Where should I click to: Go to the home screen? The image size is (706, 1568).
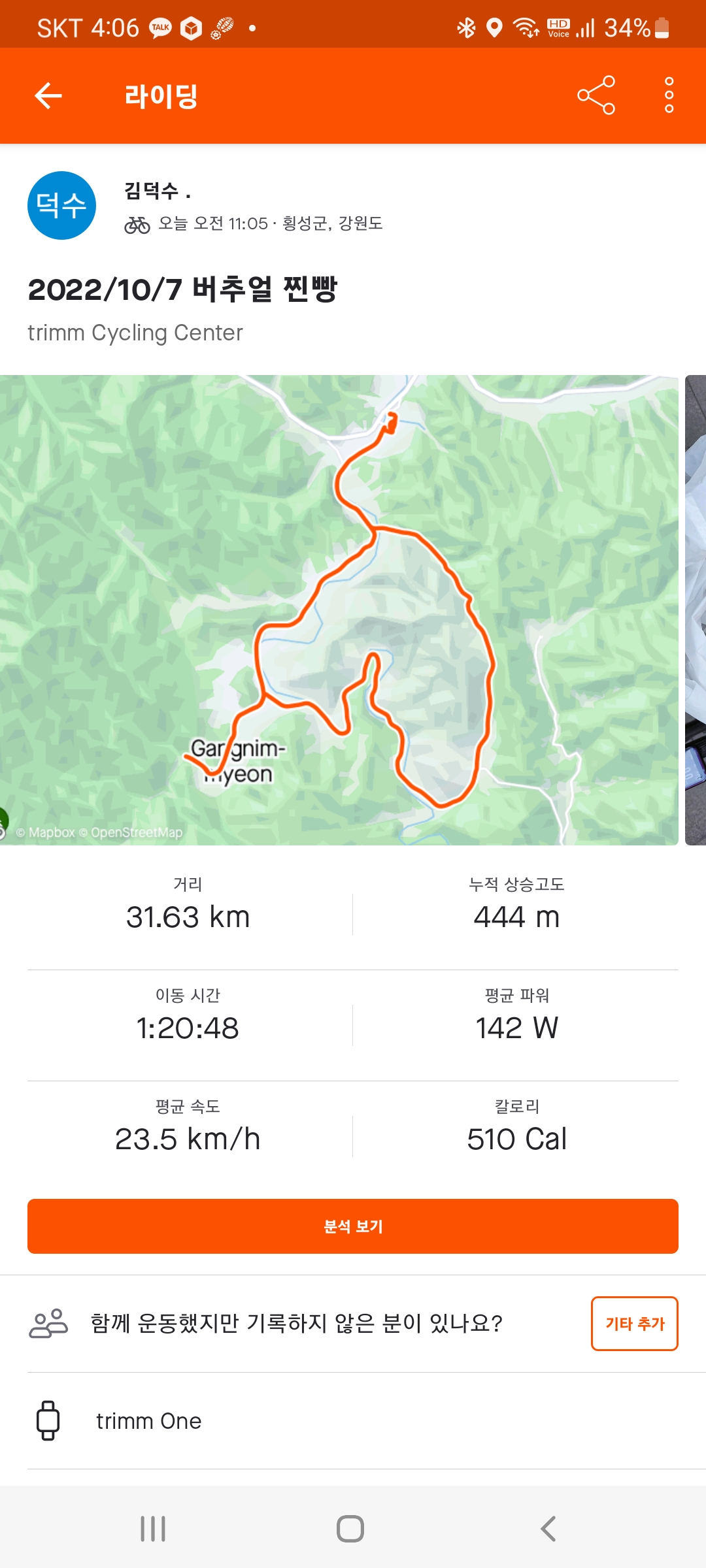coord(350,1529)
